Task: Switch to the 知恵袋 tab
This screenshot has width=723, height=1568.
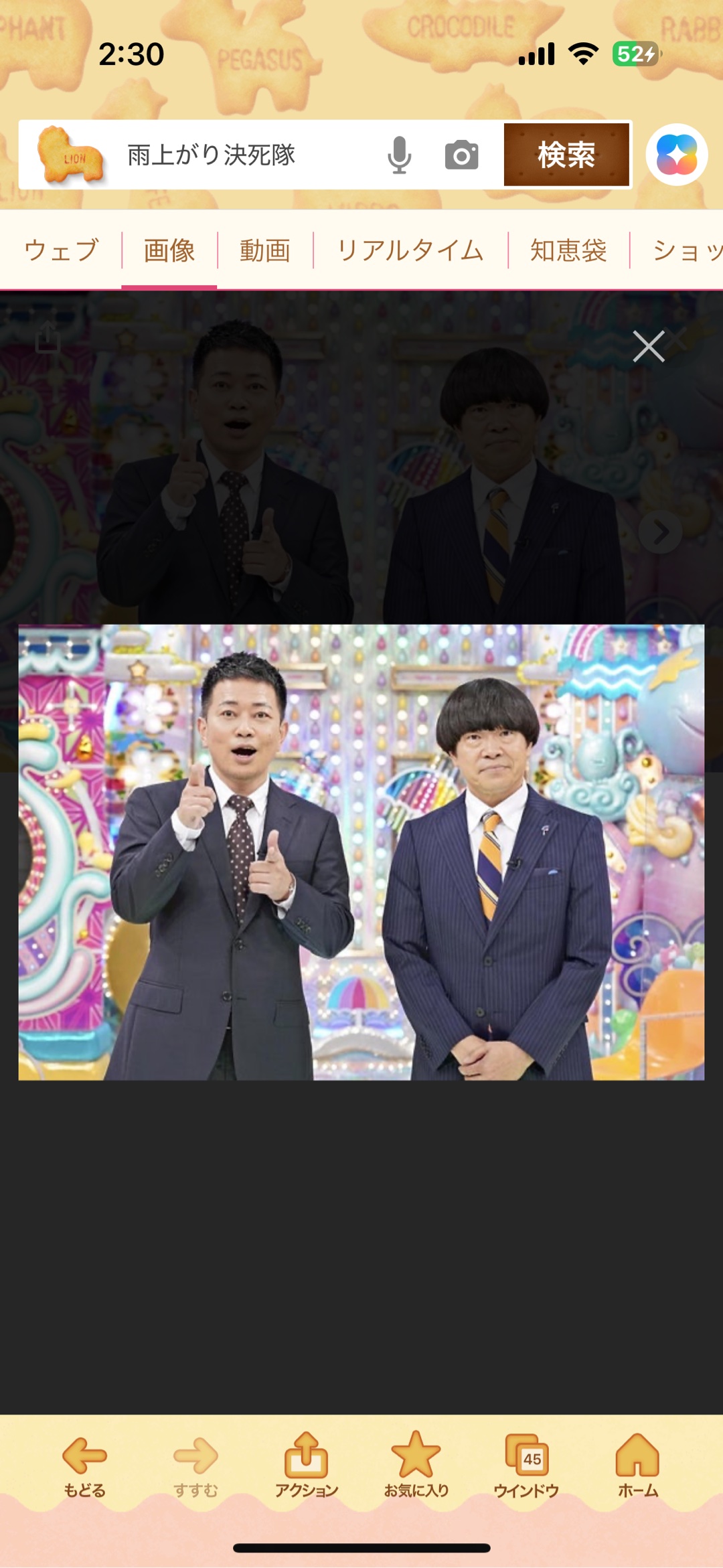Action: (568, 250)
